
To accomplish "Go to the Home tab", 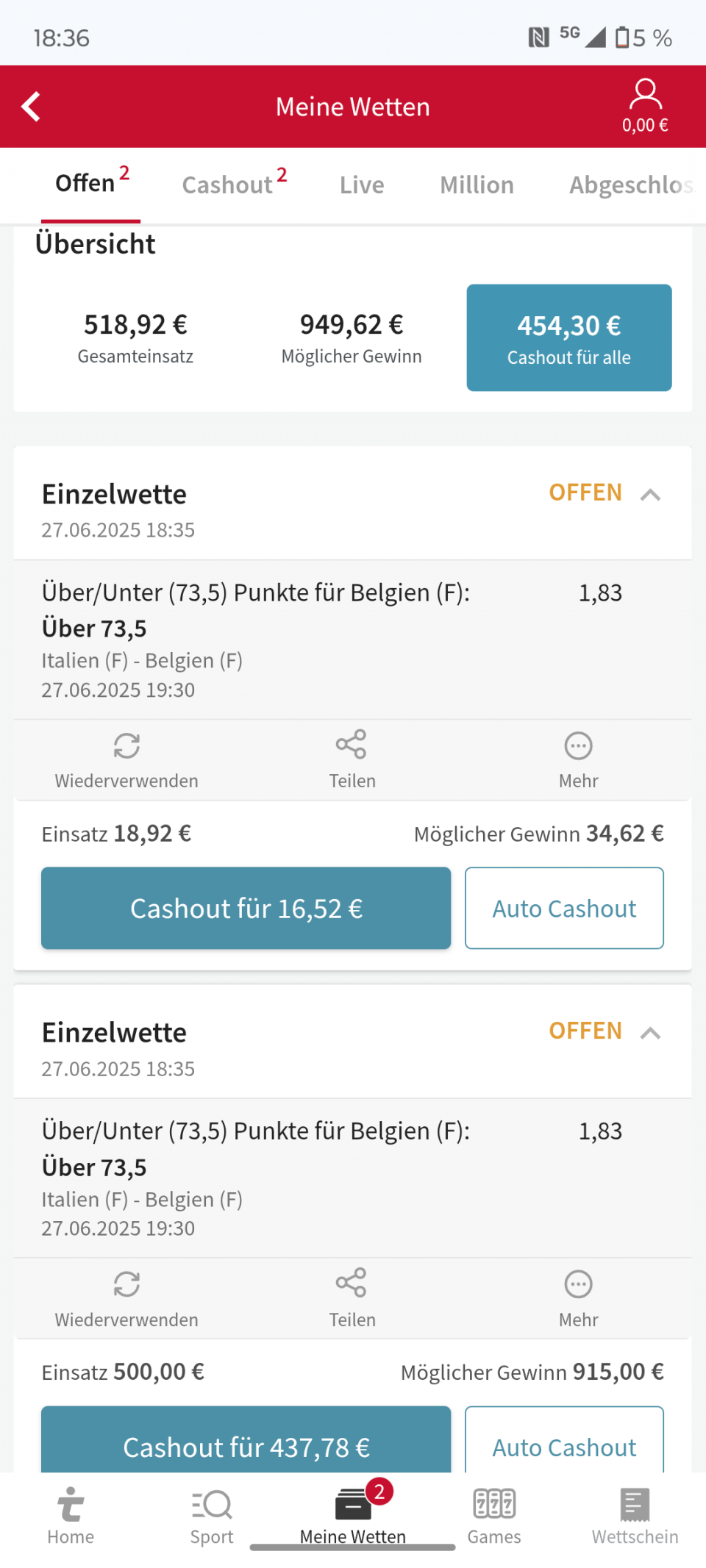I will coord(71,1516).
